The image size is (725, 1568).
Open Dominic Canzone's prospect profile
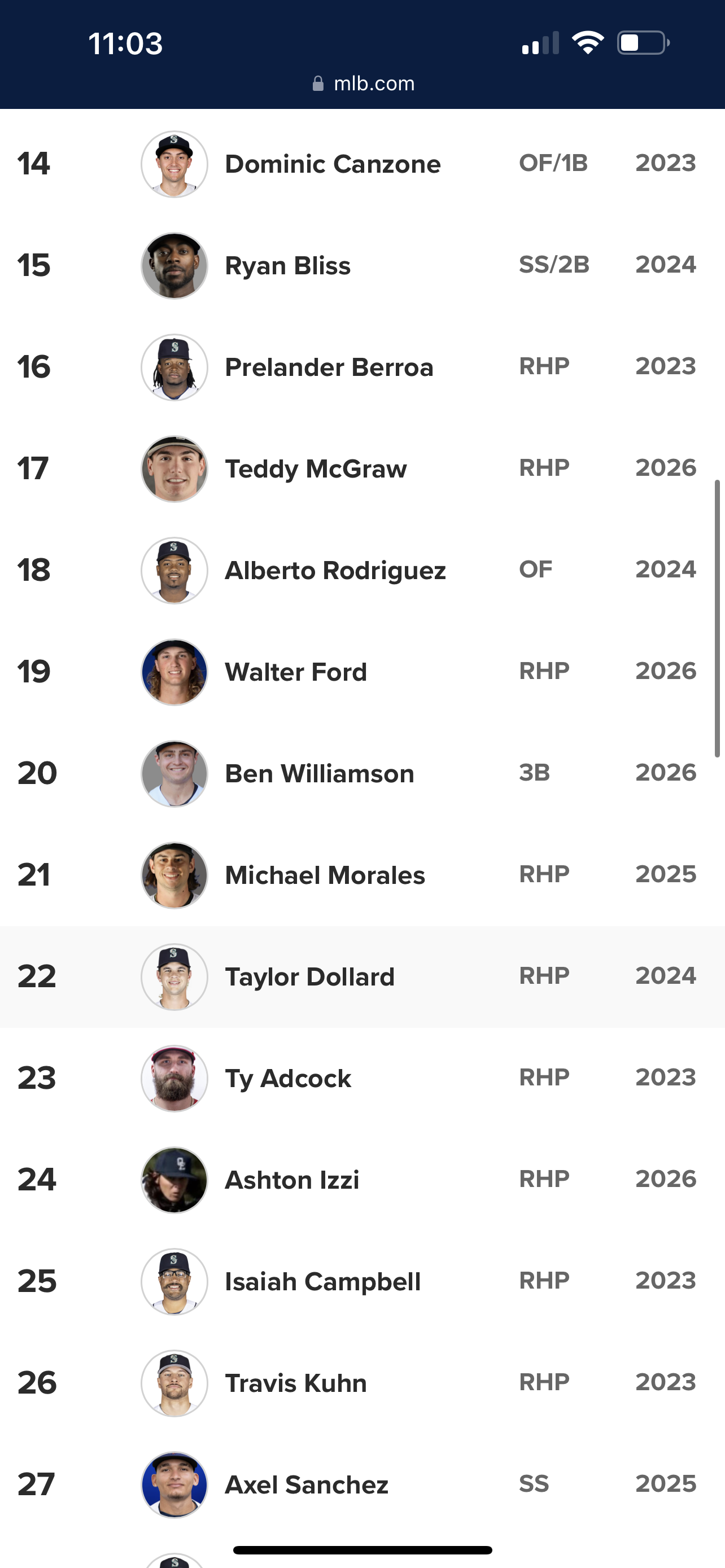333,164
